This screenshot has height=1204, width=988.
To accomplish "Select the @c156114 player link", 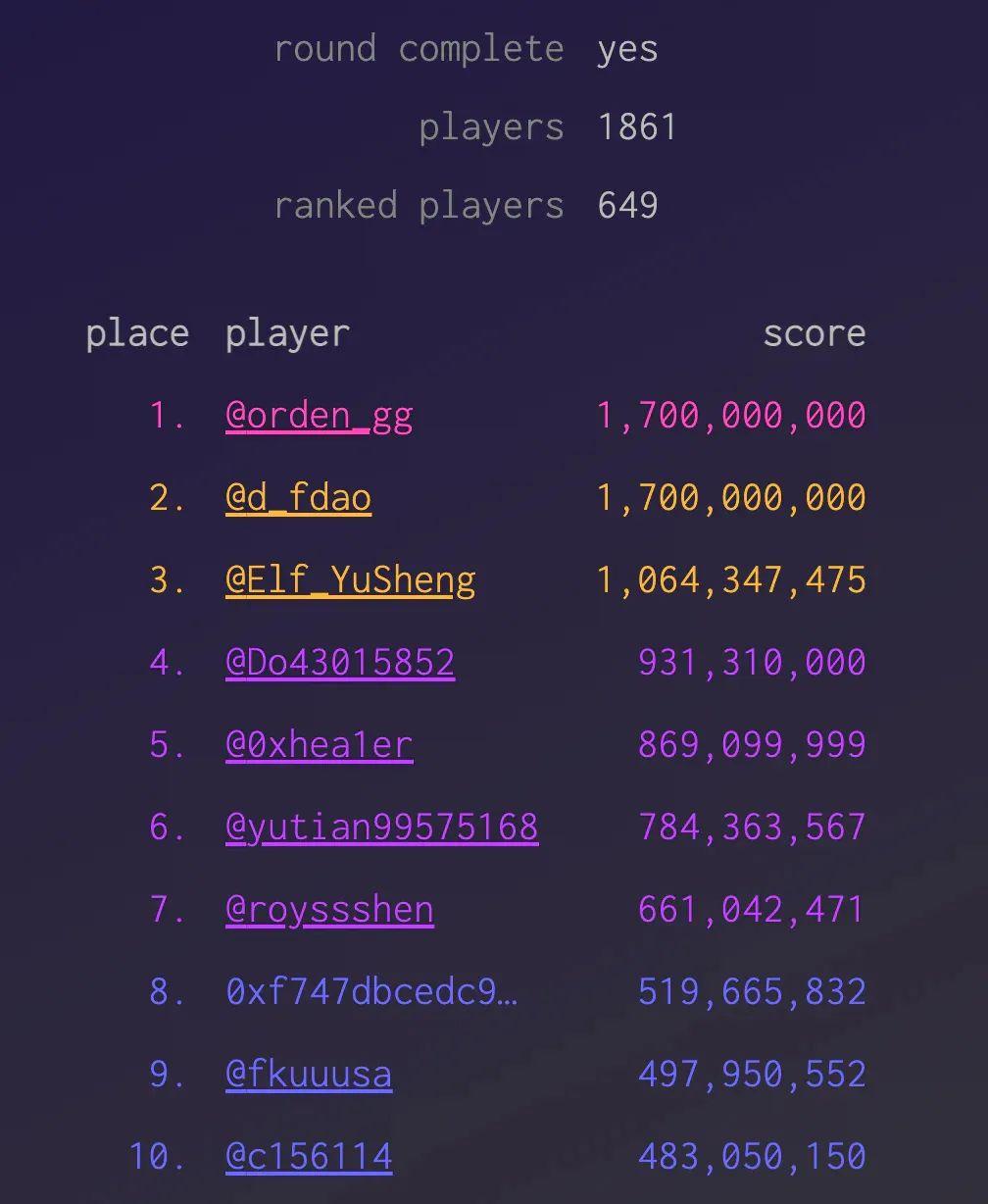I will (x=309, y=1157).
